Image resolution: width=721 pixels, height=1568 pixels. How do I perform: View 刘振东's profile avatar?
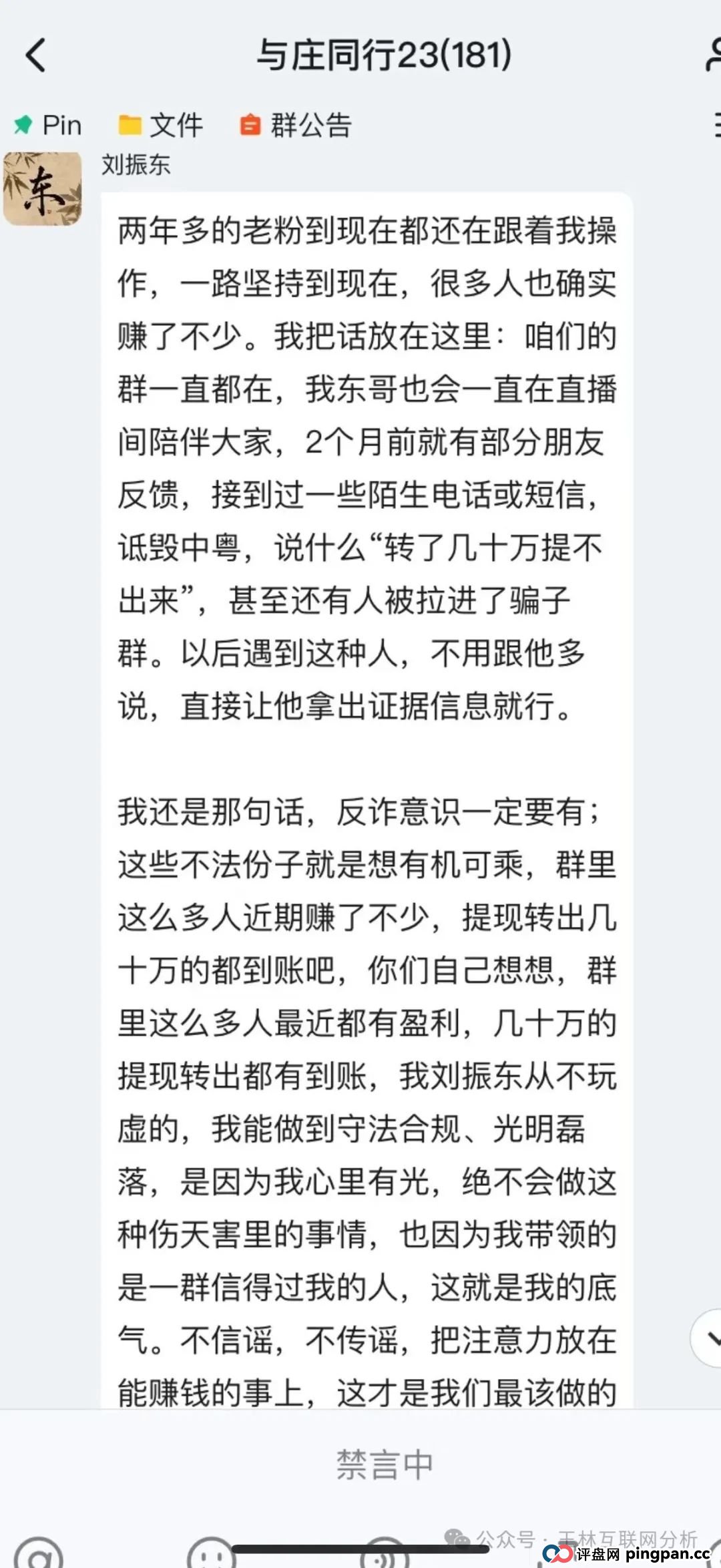[x=42, y=189]
